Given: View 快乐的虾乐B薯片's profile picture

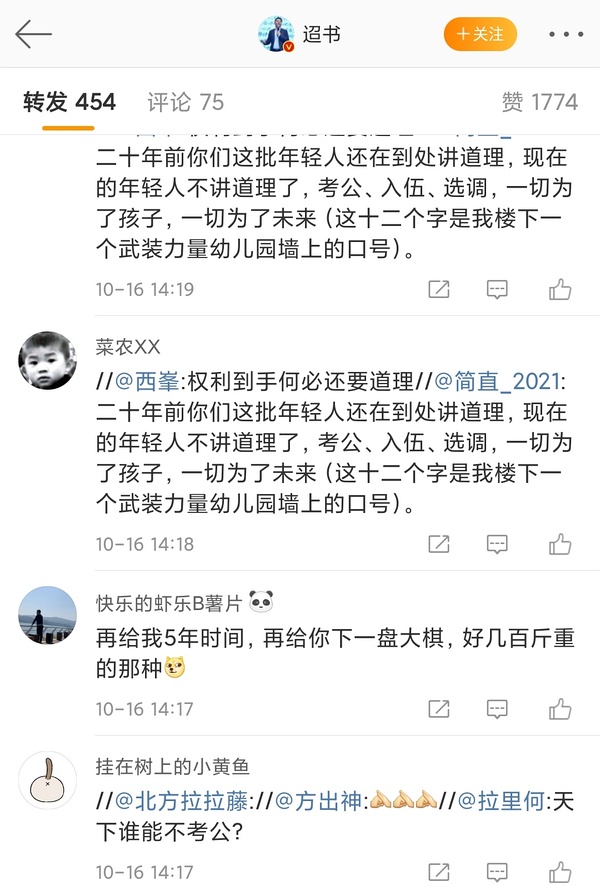Looking at the screenshot, I should tap(47, 614).
